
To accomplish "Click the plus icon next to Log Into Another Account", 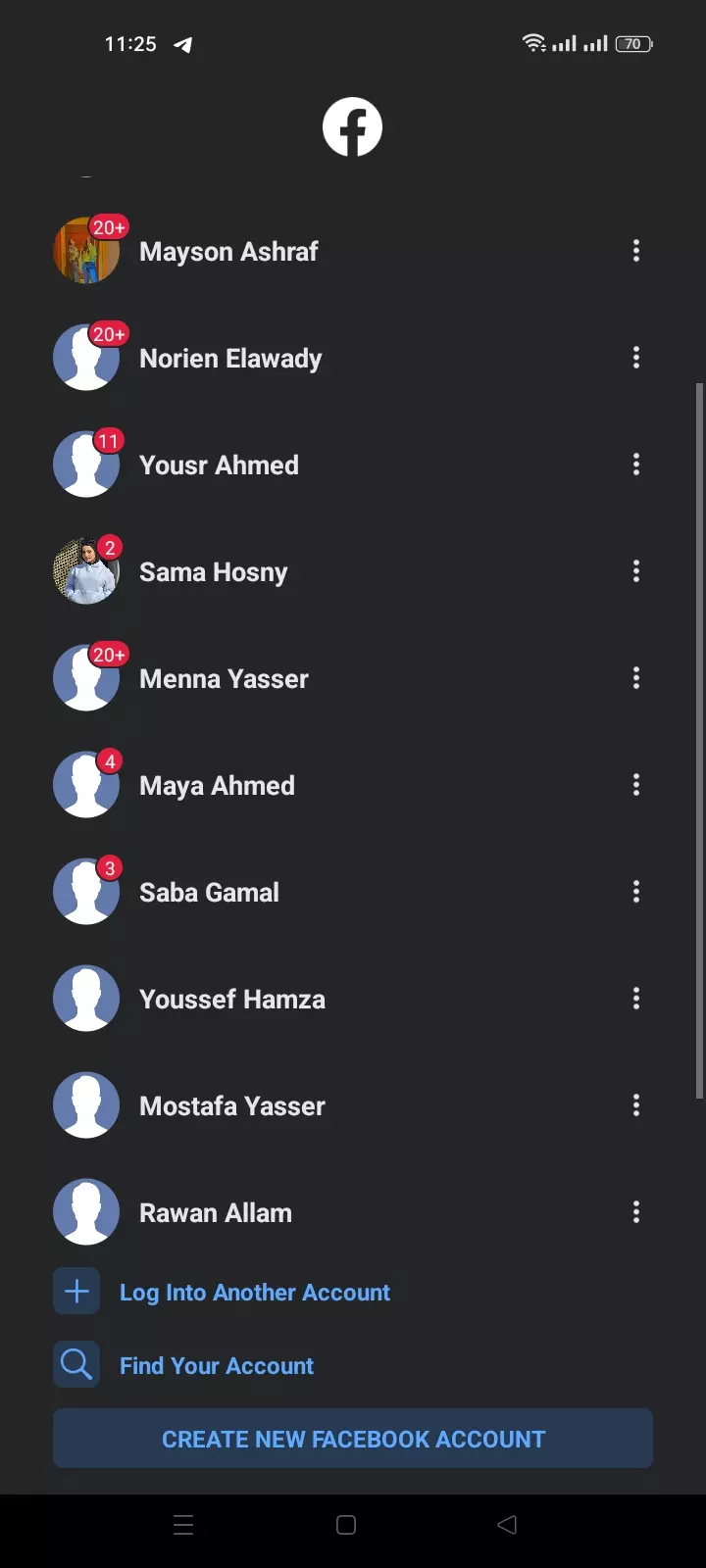I will [x=76, y=1291].
